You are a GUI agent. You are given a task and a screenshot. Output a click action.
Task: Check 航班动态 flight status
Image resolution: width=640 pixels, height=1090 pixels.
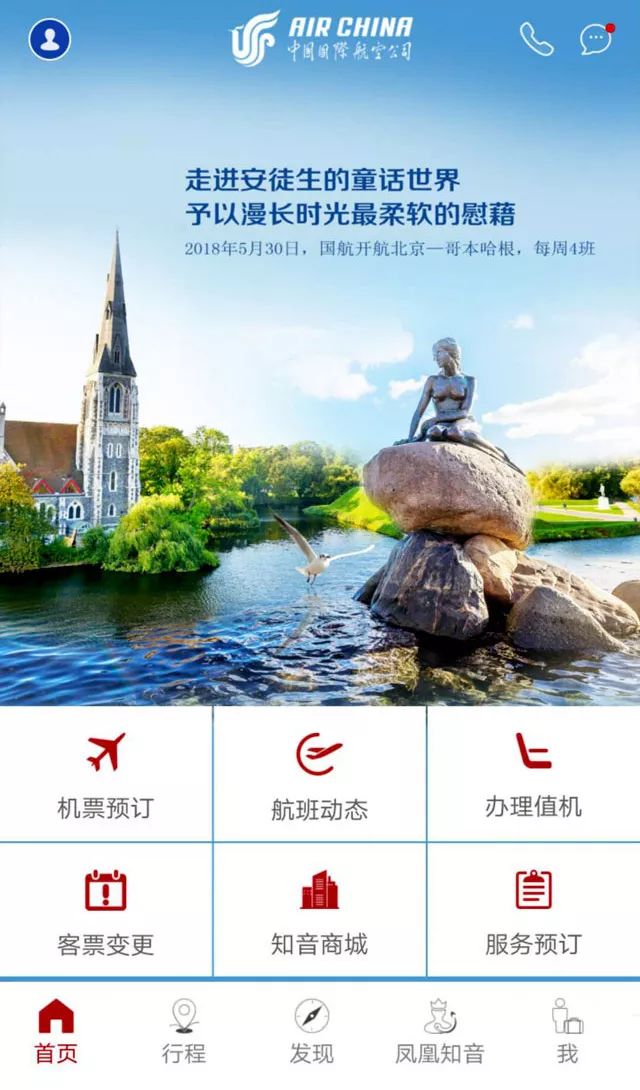[320, 774]
